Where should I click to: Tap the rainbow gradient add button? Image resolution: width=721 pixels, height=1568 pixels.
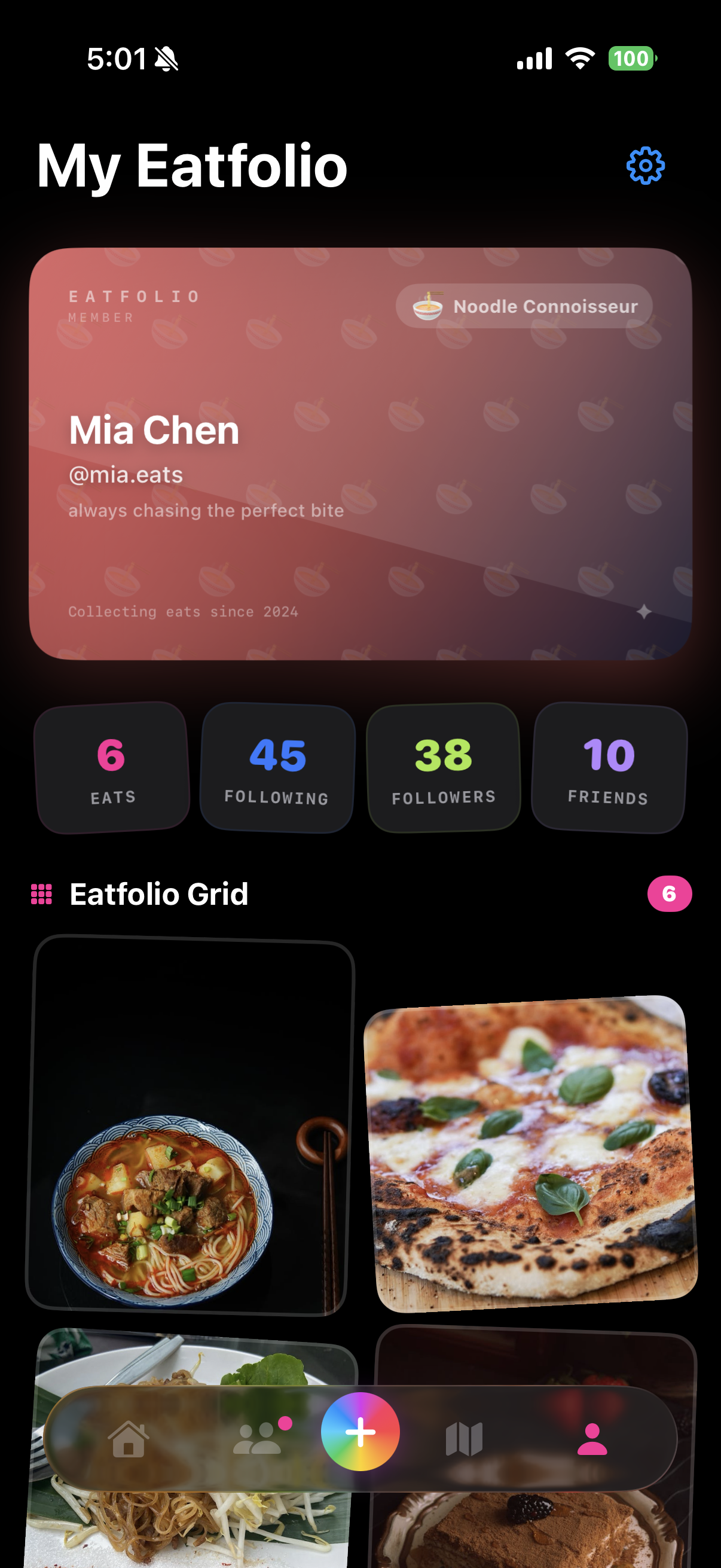pyautogui.click(x=360, y=1432)
